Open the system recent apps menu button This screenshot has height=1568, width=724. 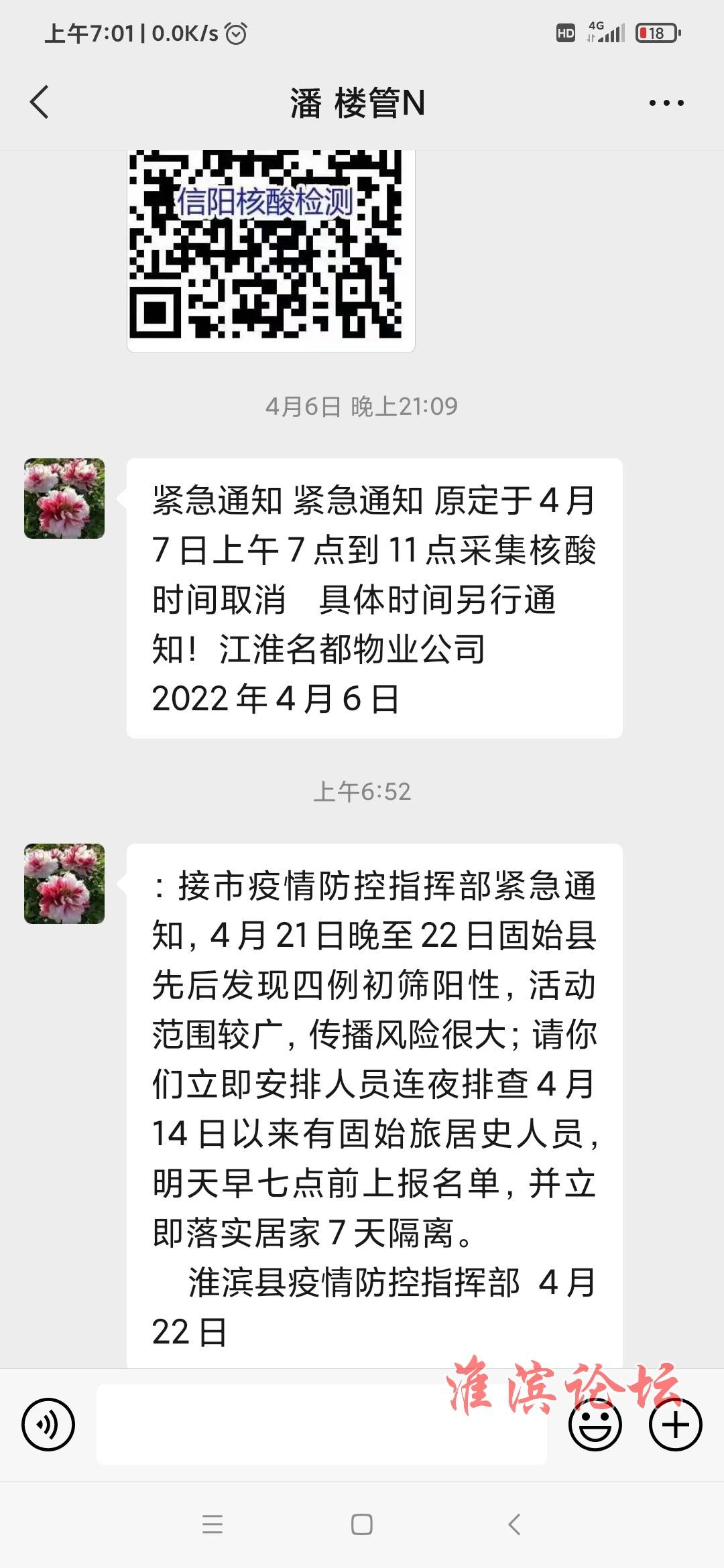pos(213,1524)
